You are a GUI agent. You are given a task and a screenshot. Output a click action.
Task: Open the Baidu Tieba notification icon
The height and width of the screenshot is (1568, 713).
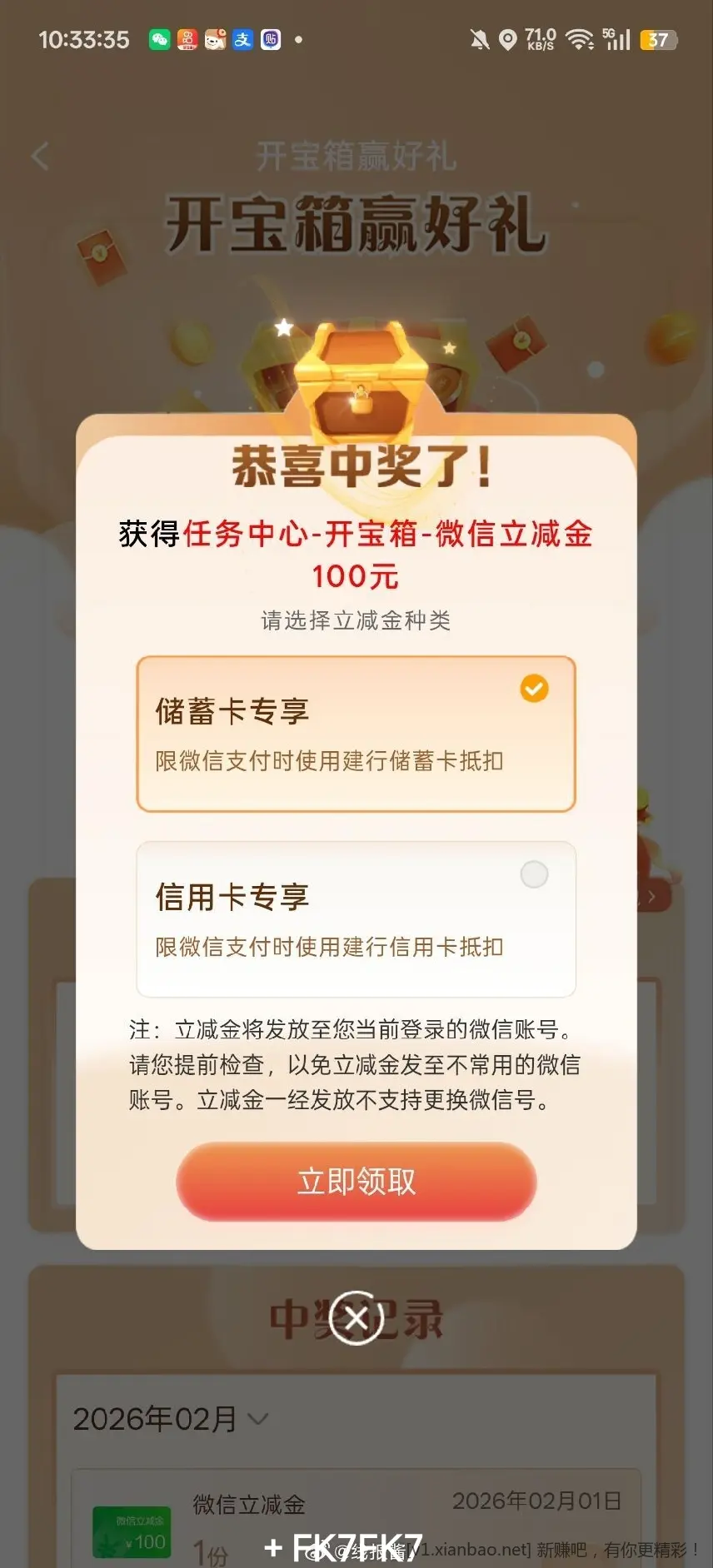point(268,39)
